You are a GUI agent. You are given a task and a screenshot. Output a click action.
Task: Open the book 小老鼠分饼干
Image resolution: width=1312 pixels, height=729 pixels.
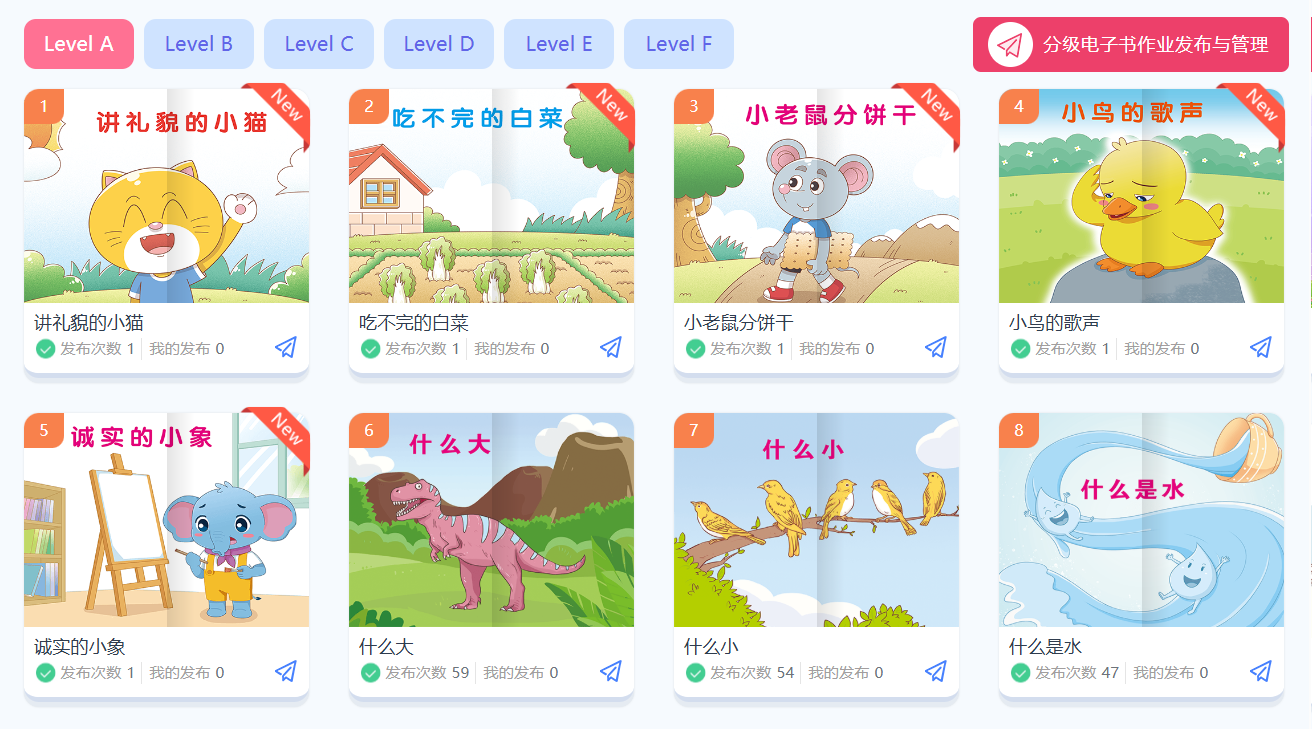[x=816, y=197]
